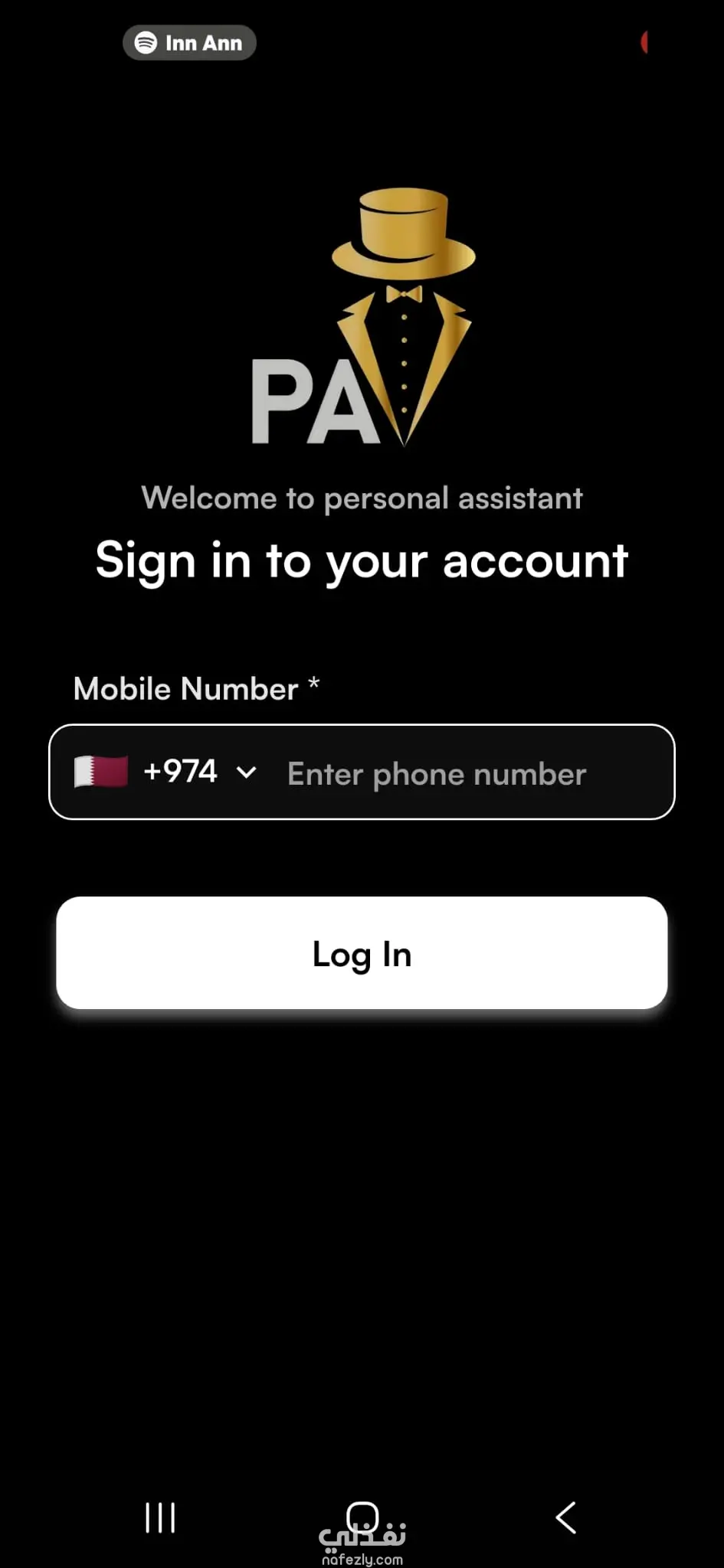Tap the Log In button
Image resolution: width=724 pixels, height=1568 pixels.
[x=362, y=953]
